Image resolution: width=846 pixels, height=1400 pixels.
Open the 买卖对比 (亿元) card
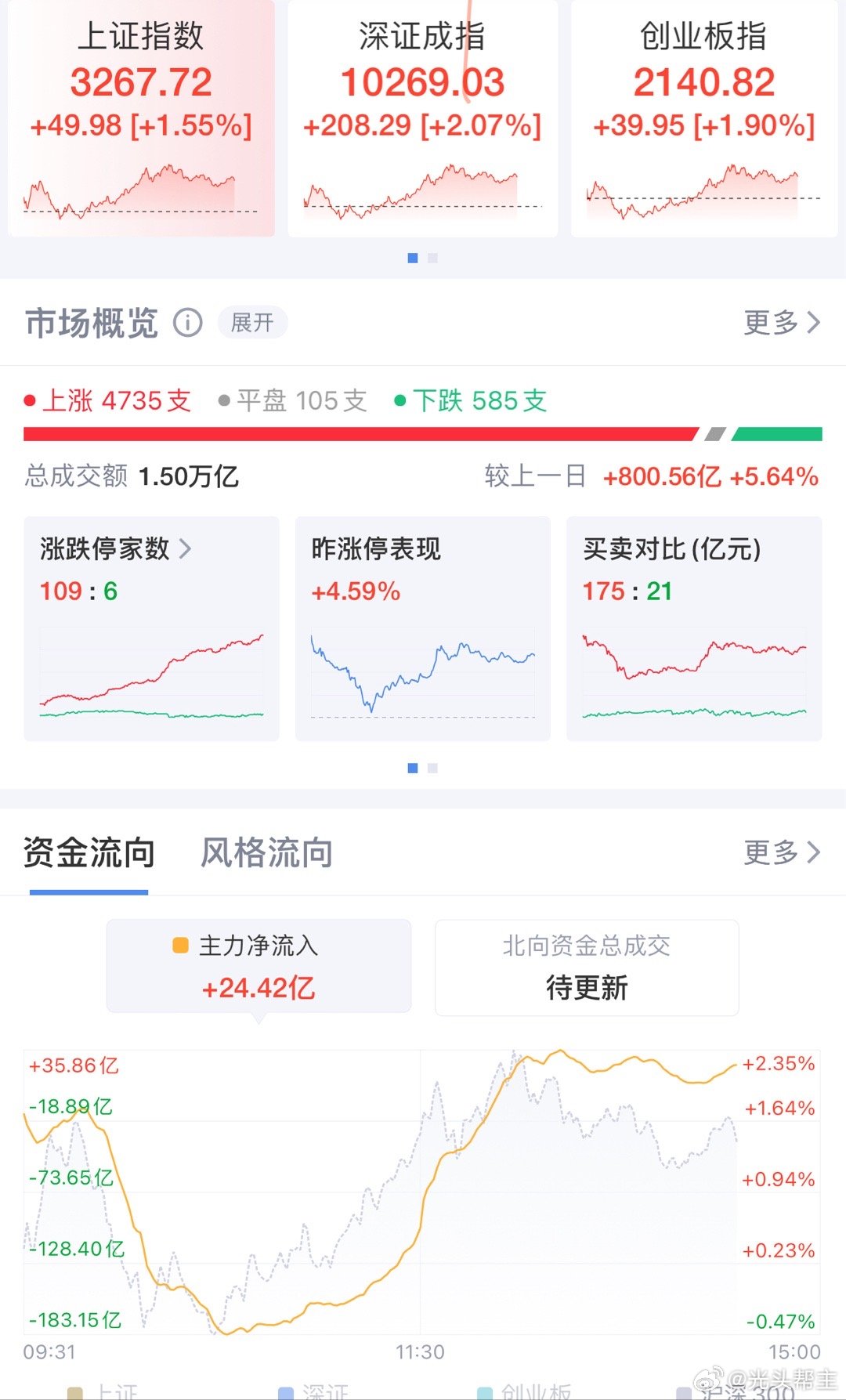(694, 628)
